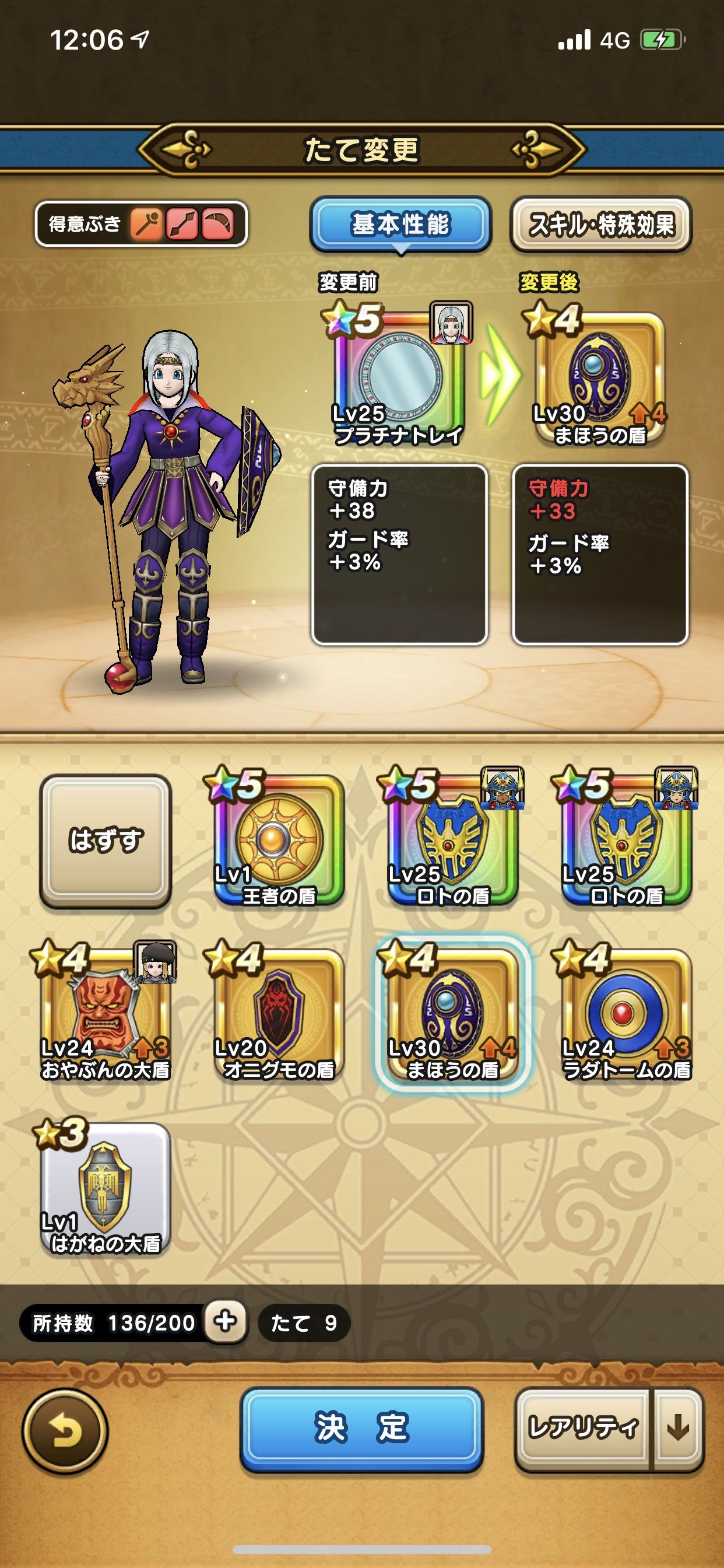Switch to the スキル・特殊効果 tab
This screenshot has width=724, height=1568.
[x=602, y=225]
